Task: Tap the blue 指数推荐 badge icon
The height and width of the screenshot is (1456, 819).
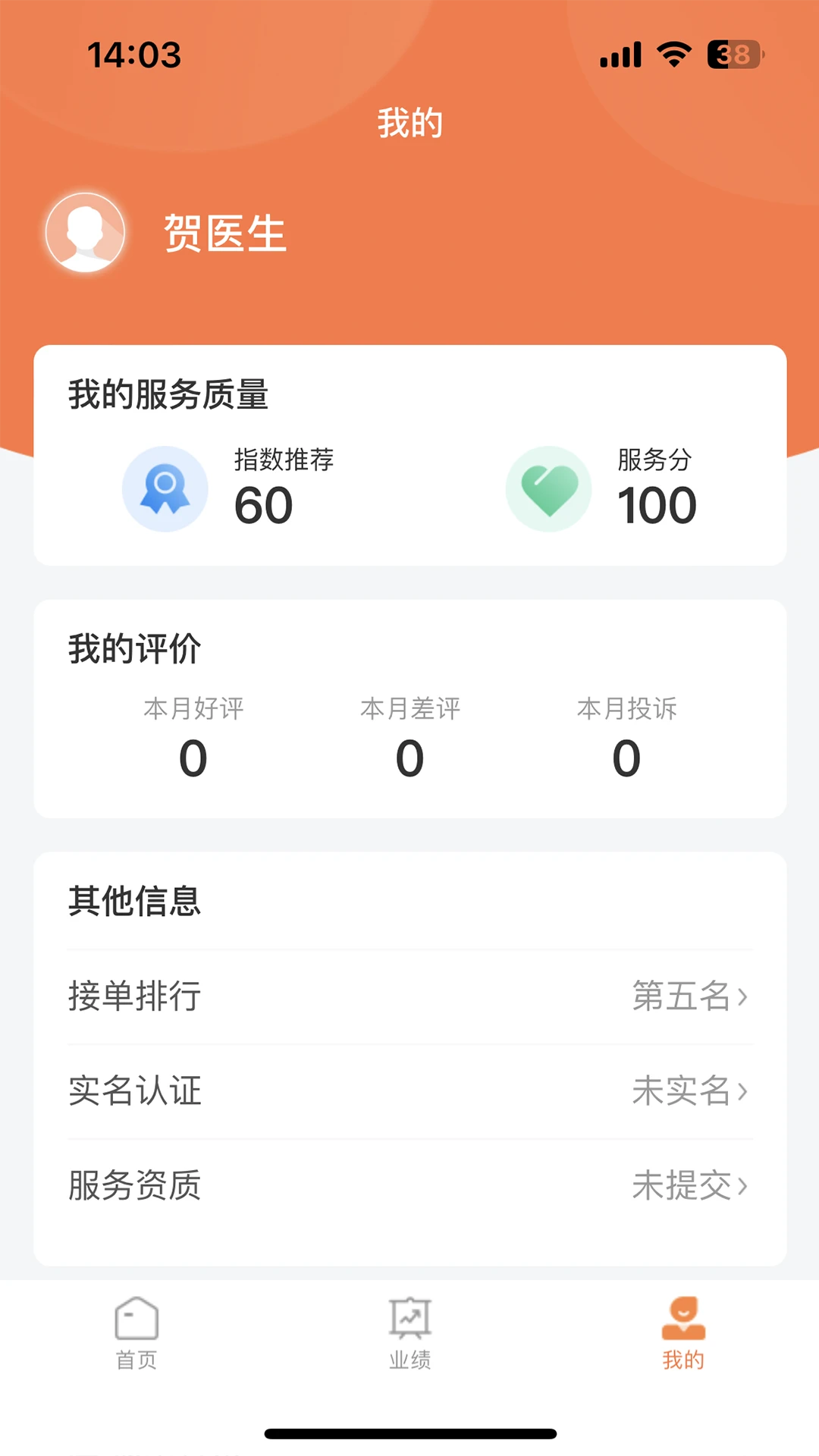Action: (x=165, y=488)
